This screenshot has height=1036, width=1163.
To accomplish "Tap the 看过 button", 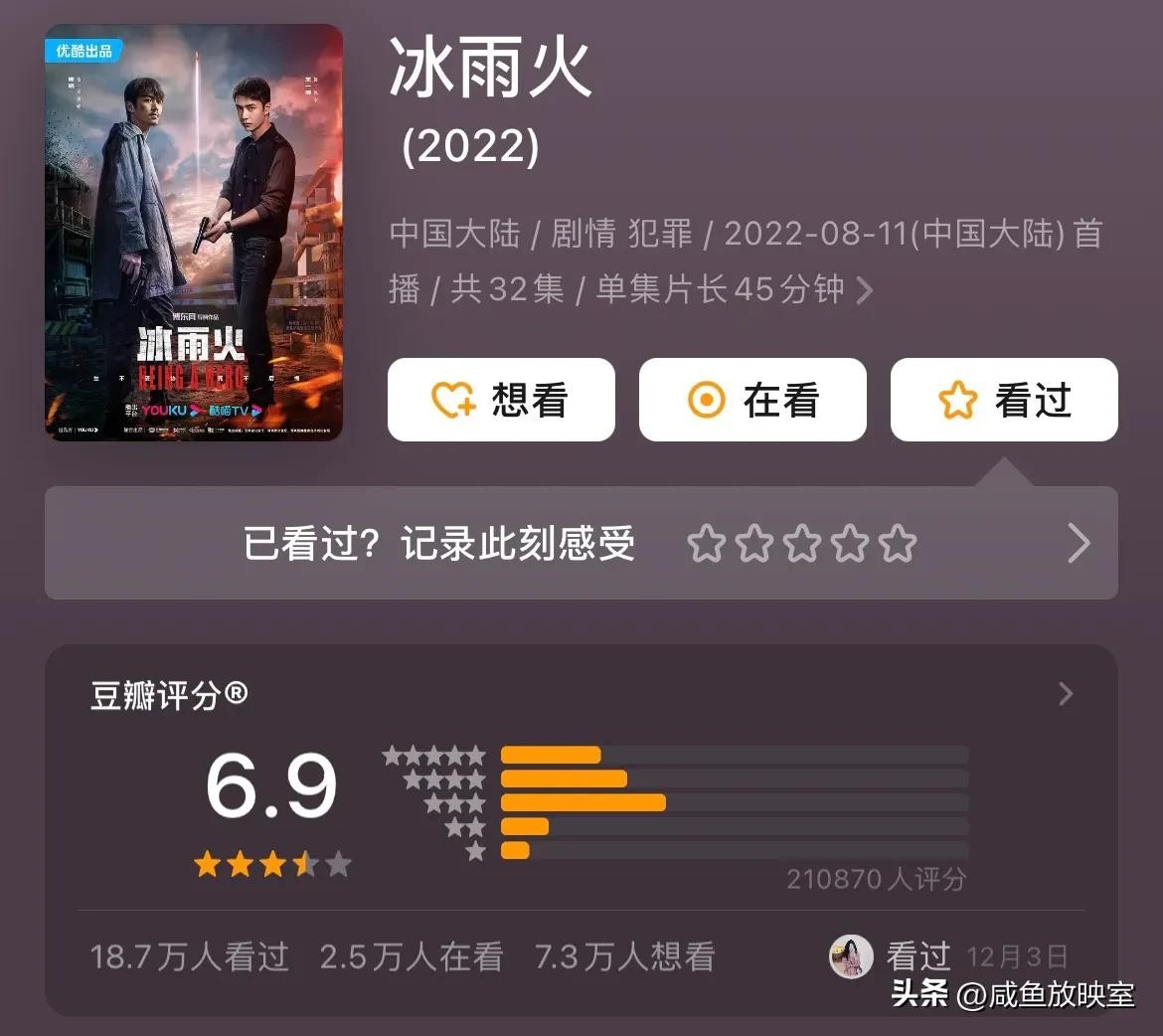I will point(1004,400).
